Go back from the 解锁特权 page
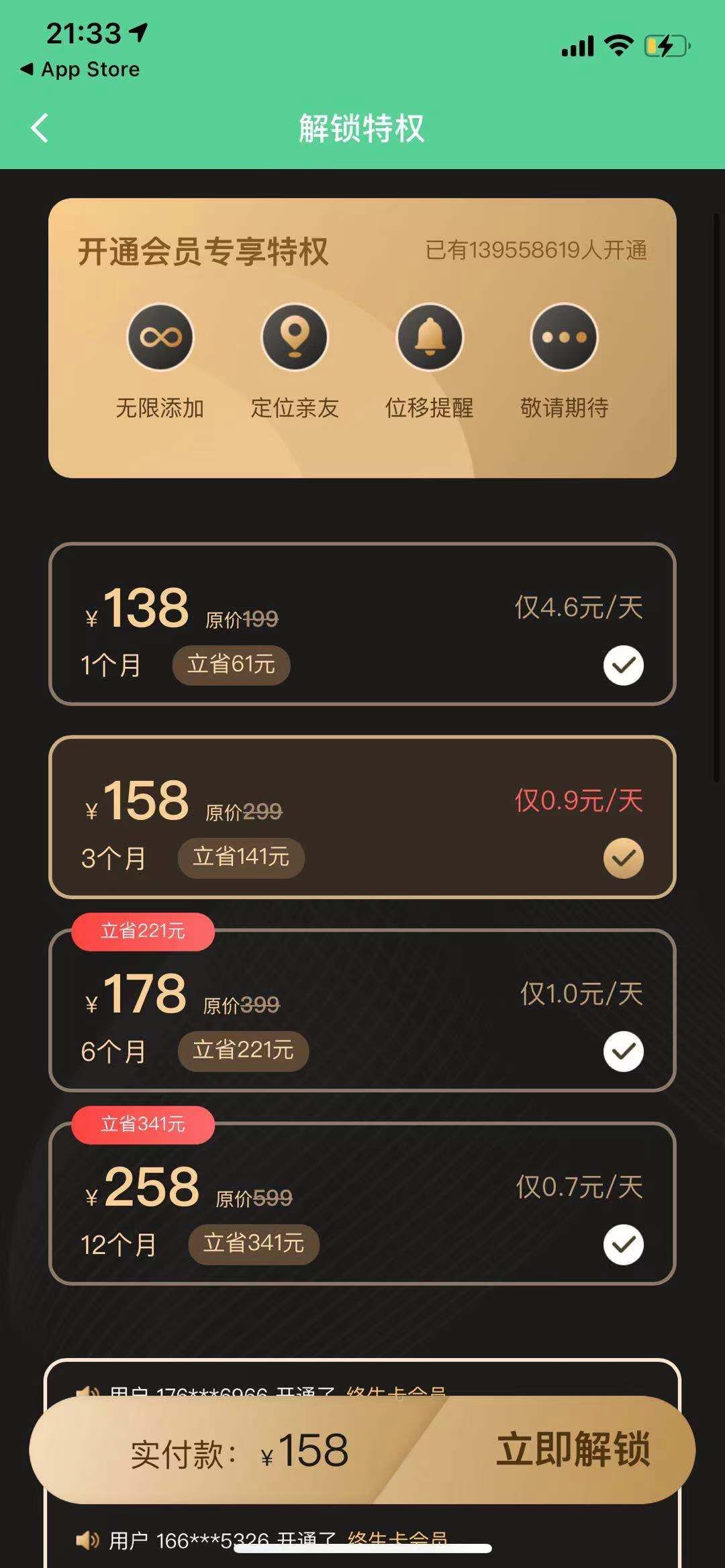Screen dimensions: 725x1568 point(40,128)
